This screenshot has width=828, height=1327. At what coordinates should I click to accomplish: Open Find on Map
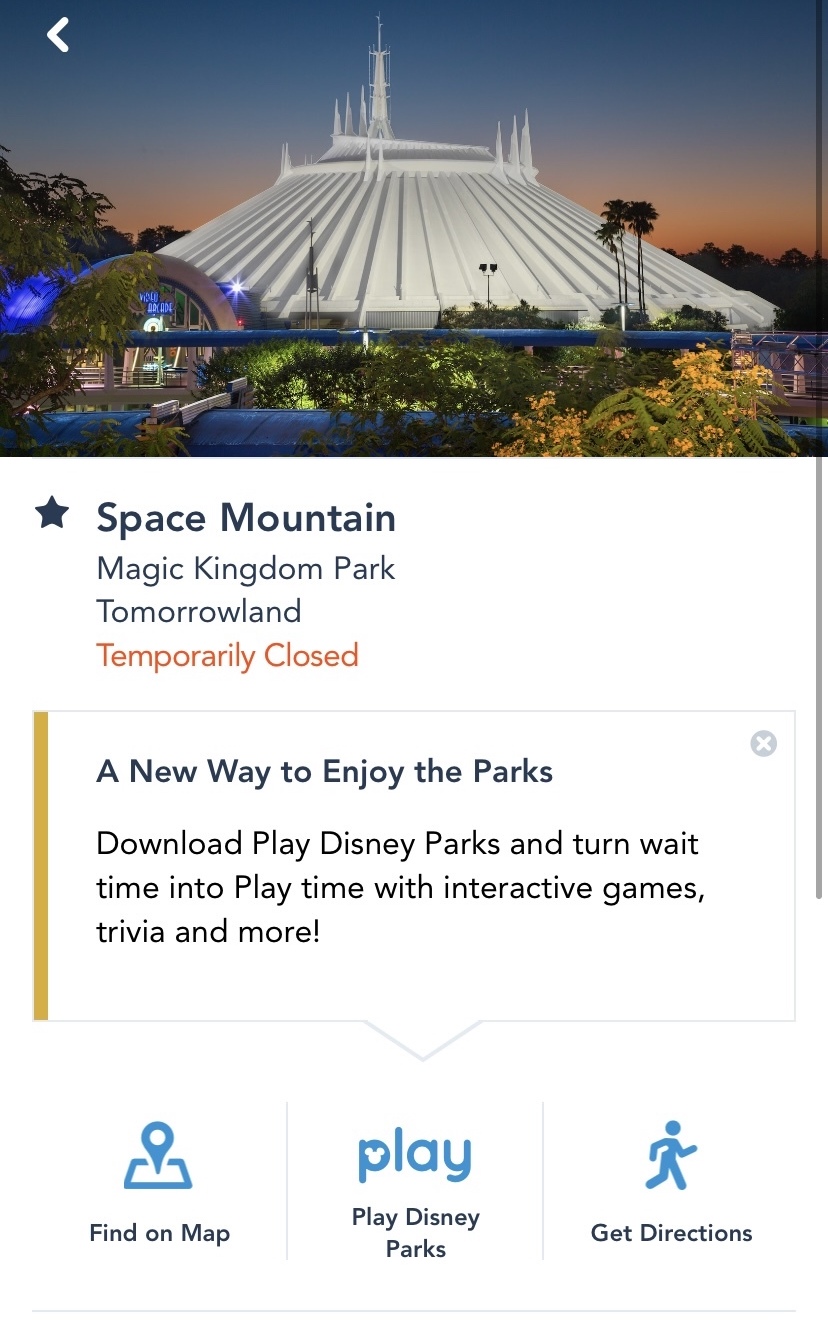click(159, 1183)
